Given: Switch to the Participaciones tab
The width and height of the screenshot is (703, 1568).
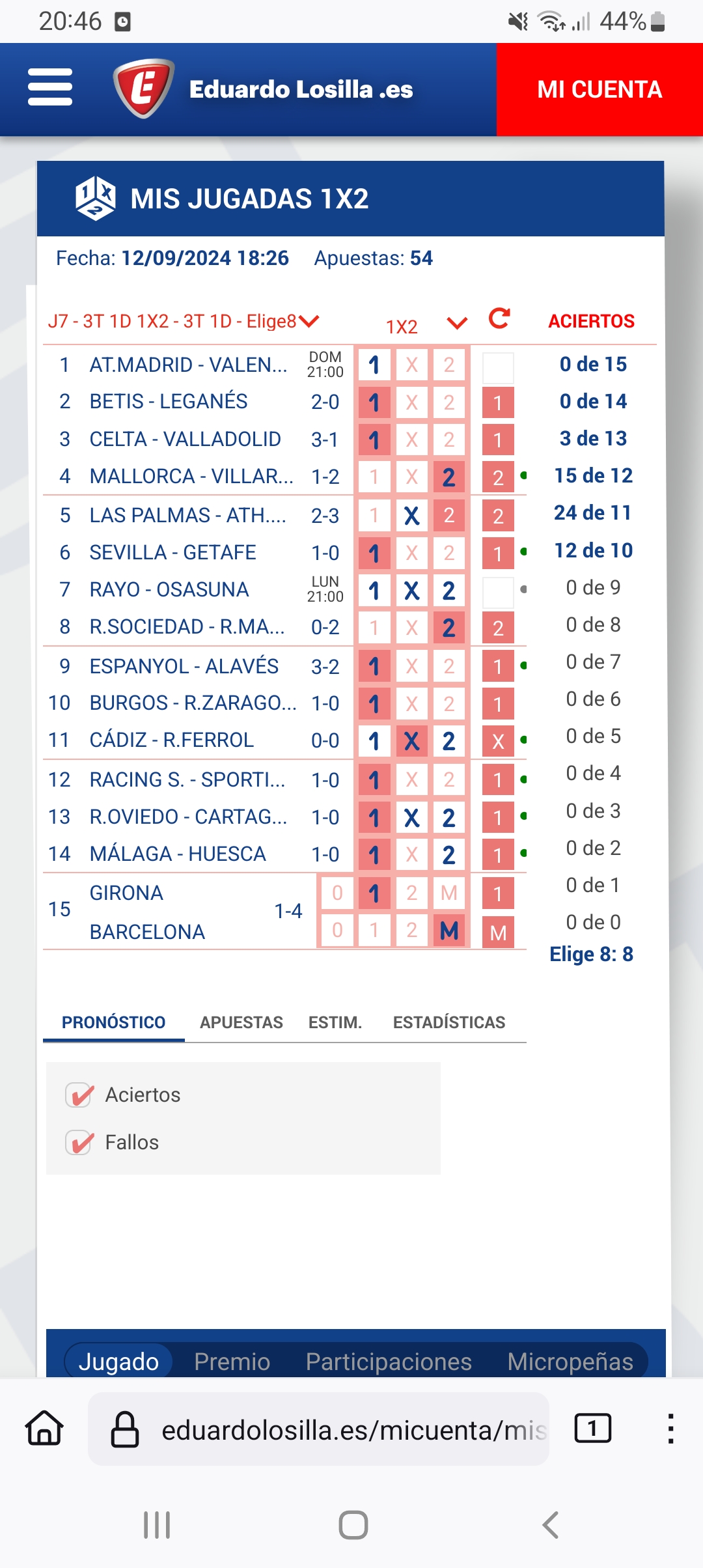Looking at the screenshot, I should point(389,1362).
